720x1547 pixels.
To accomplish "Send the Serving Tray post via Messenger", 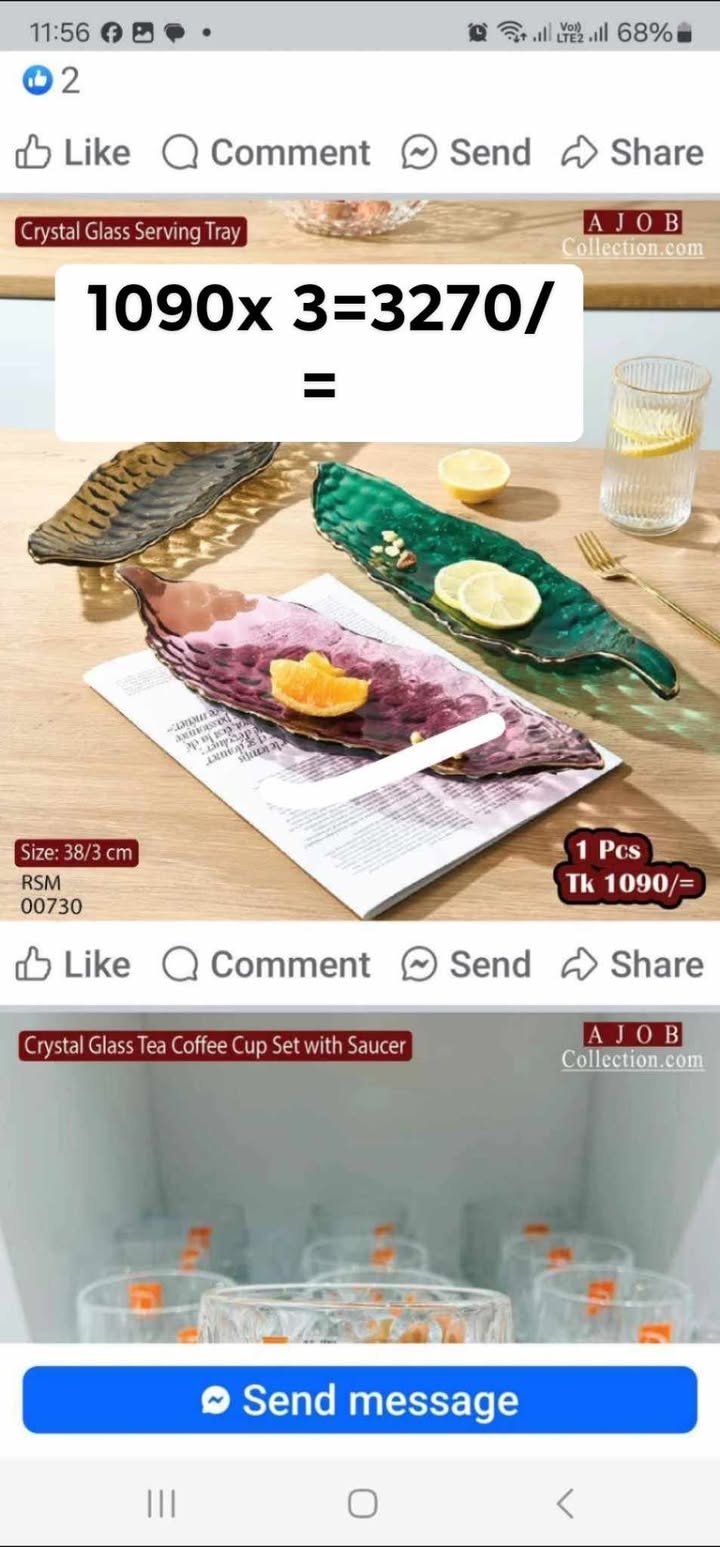I will (466, 965).
